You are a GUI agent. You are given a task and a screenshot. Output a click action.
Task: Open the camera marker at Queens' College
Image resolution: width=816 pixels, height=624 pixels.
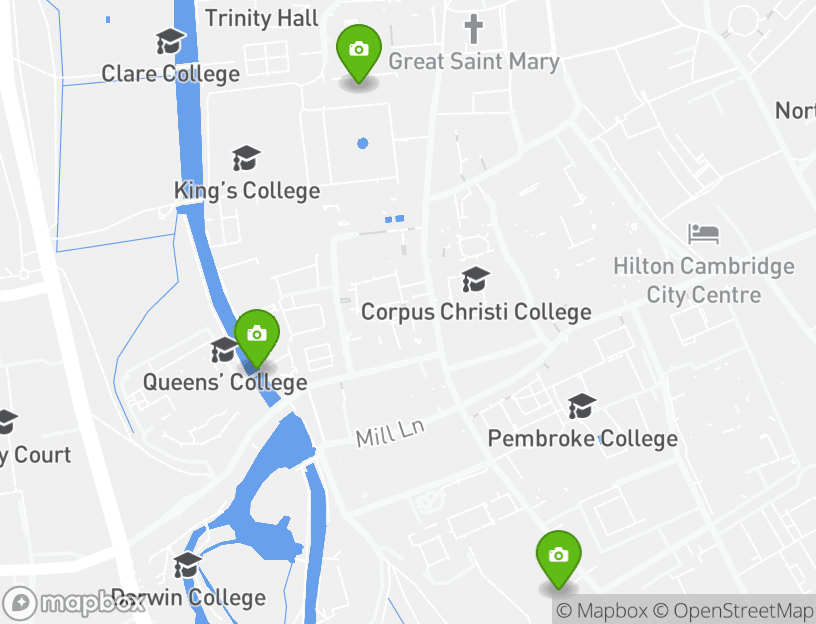(x=257, y=334)
